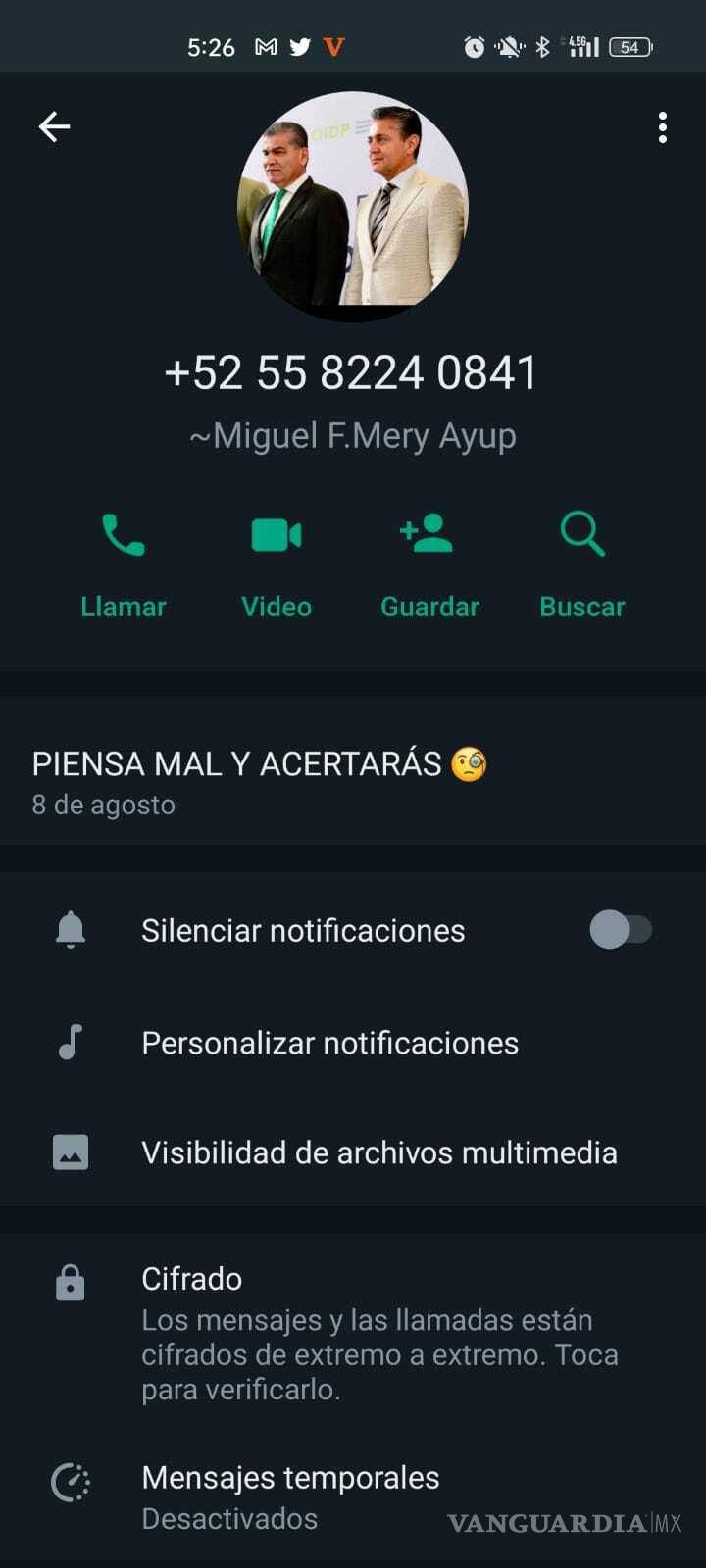This screenshot has height=1568, width=706.
Task: Open Mensajes temporales settings showing Desactivados
Action: pos(290,1477)
